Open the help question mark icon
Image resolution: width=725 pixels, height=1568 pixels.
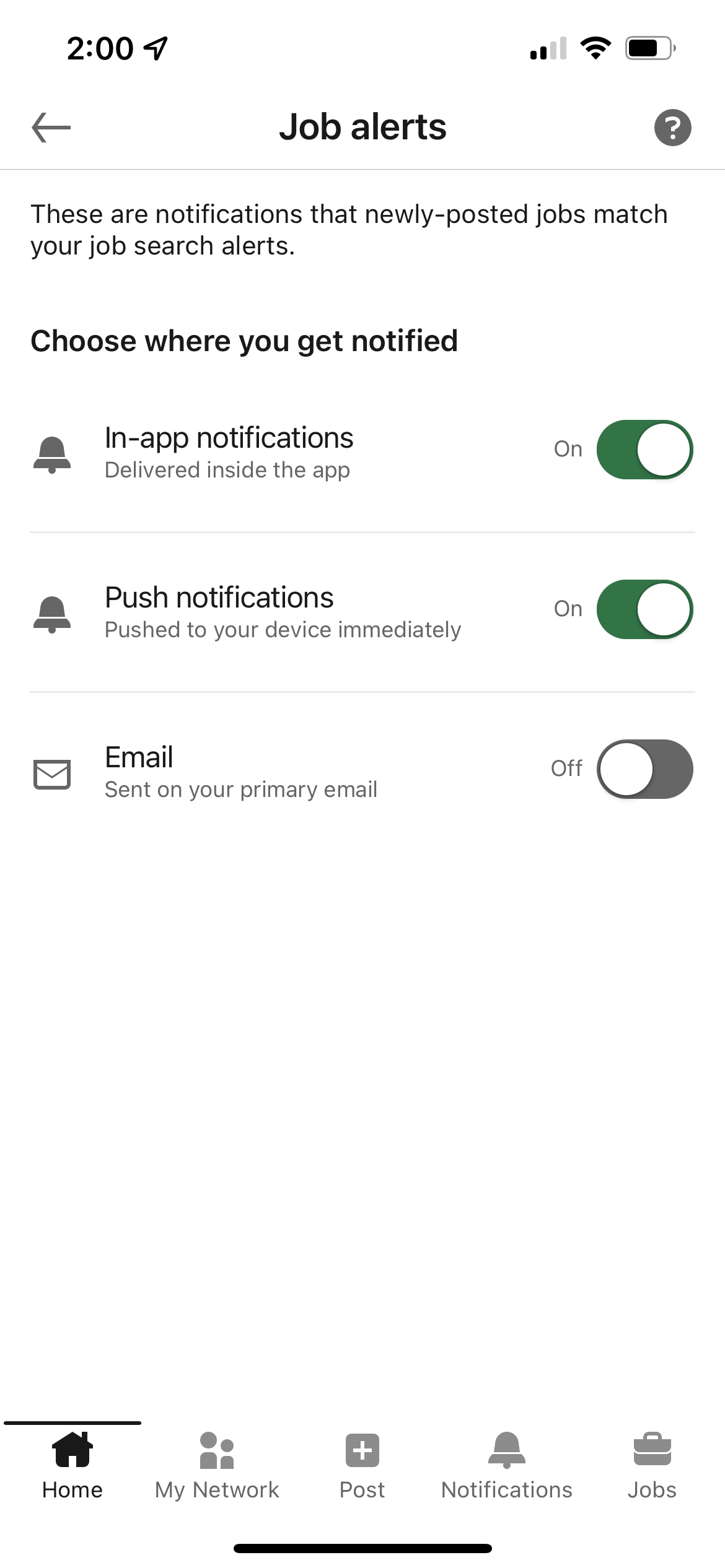coord(673,128)
